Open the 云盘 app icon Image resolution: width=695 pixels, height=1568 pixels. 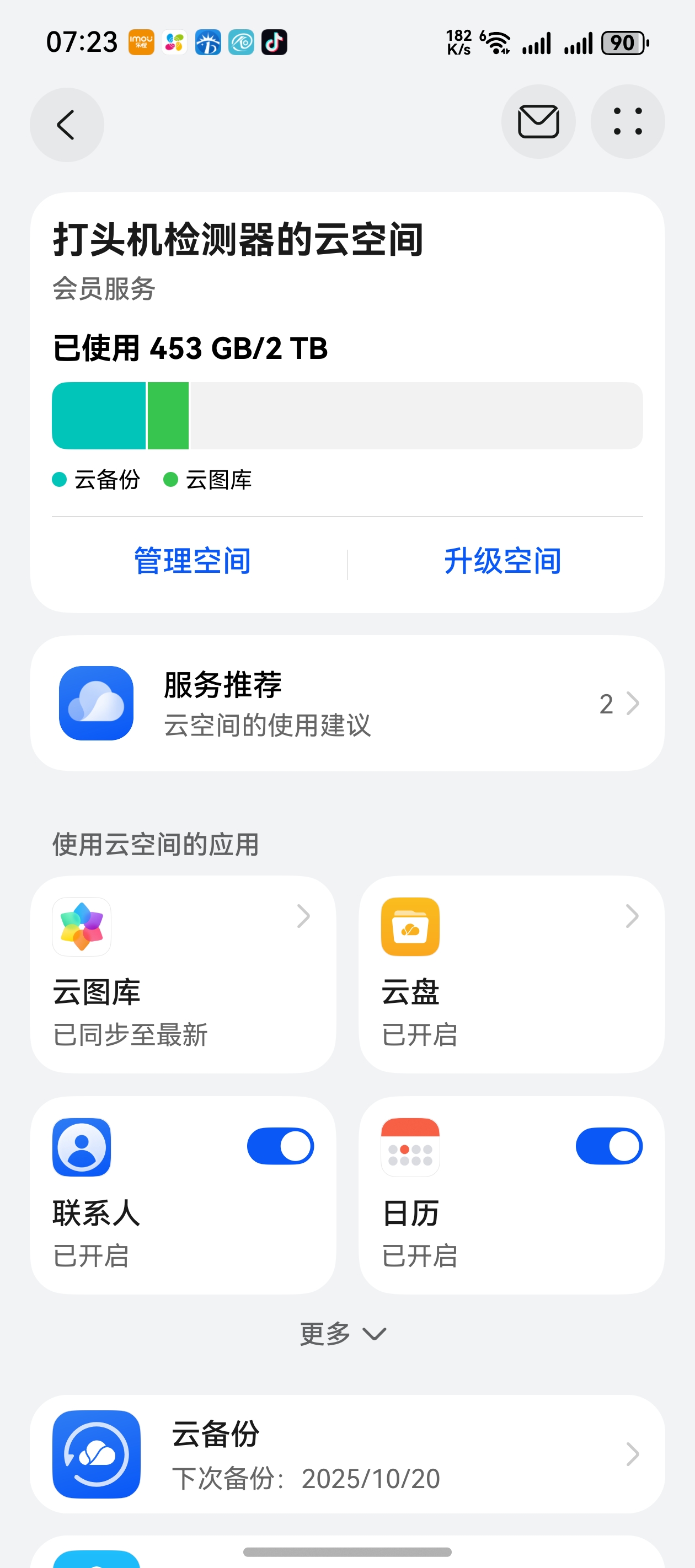[410, 926]
